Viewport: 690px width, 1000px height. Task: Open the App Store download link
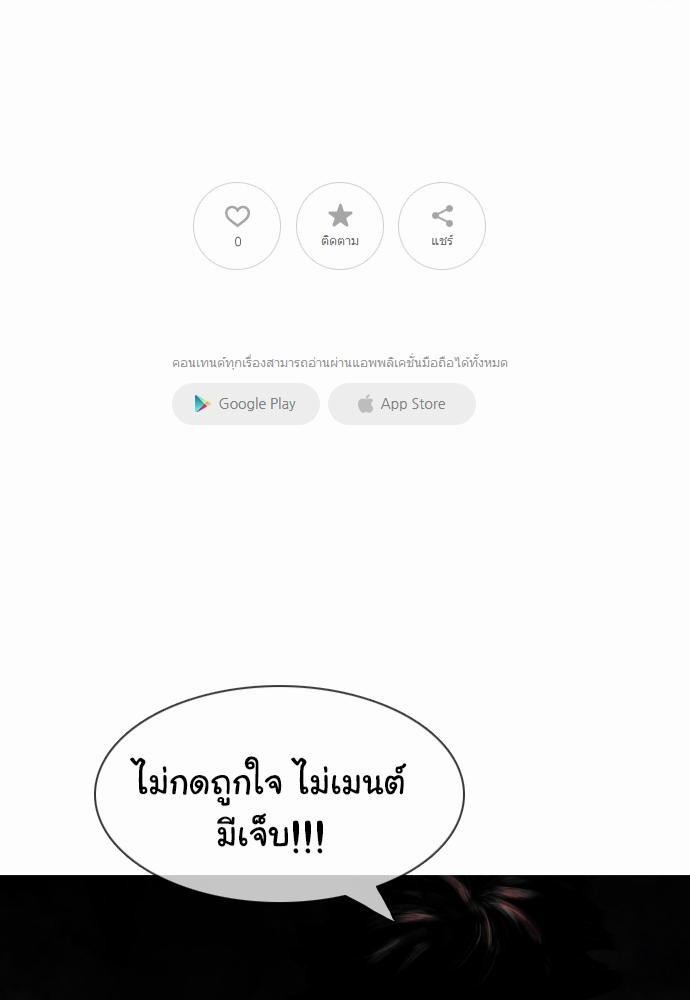[402, 404]
